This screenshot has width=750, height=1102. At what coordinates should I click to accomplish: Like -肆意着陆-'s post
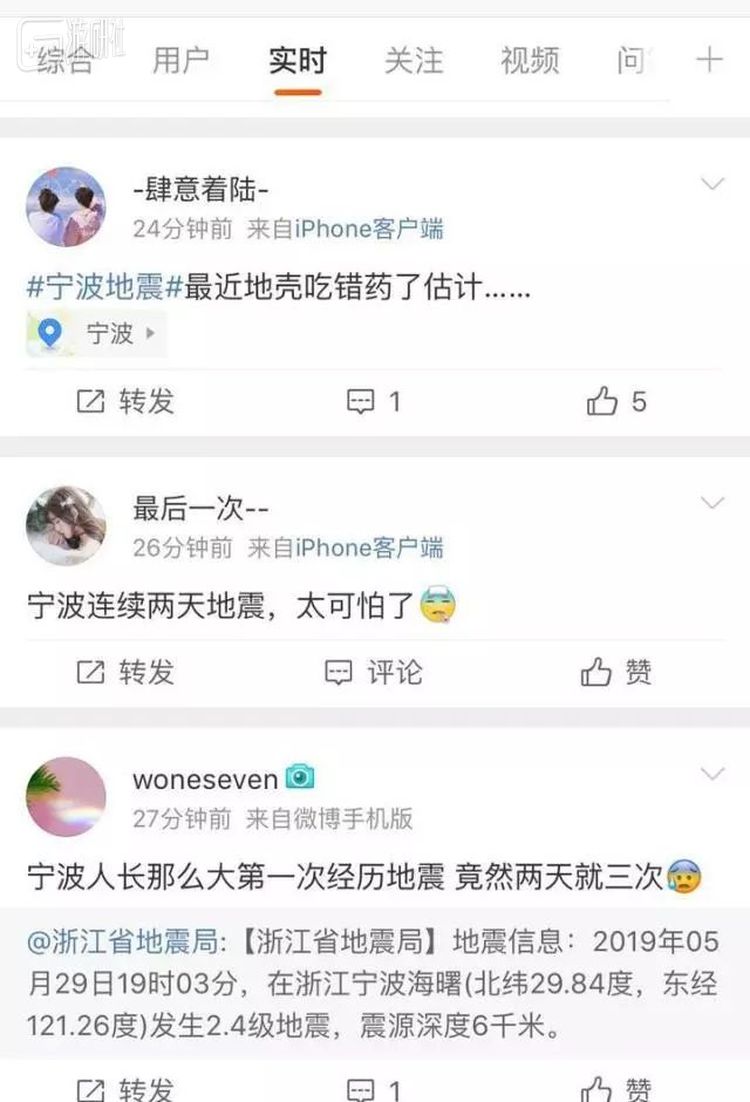pos(616,401)
